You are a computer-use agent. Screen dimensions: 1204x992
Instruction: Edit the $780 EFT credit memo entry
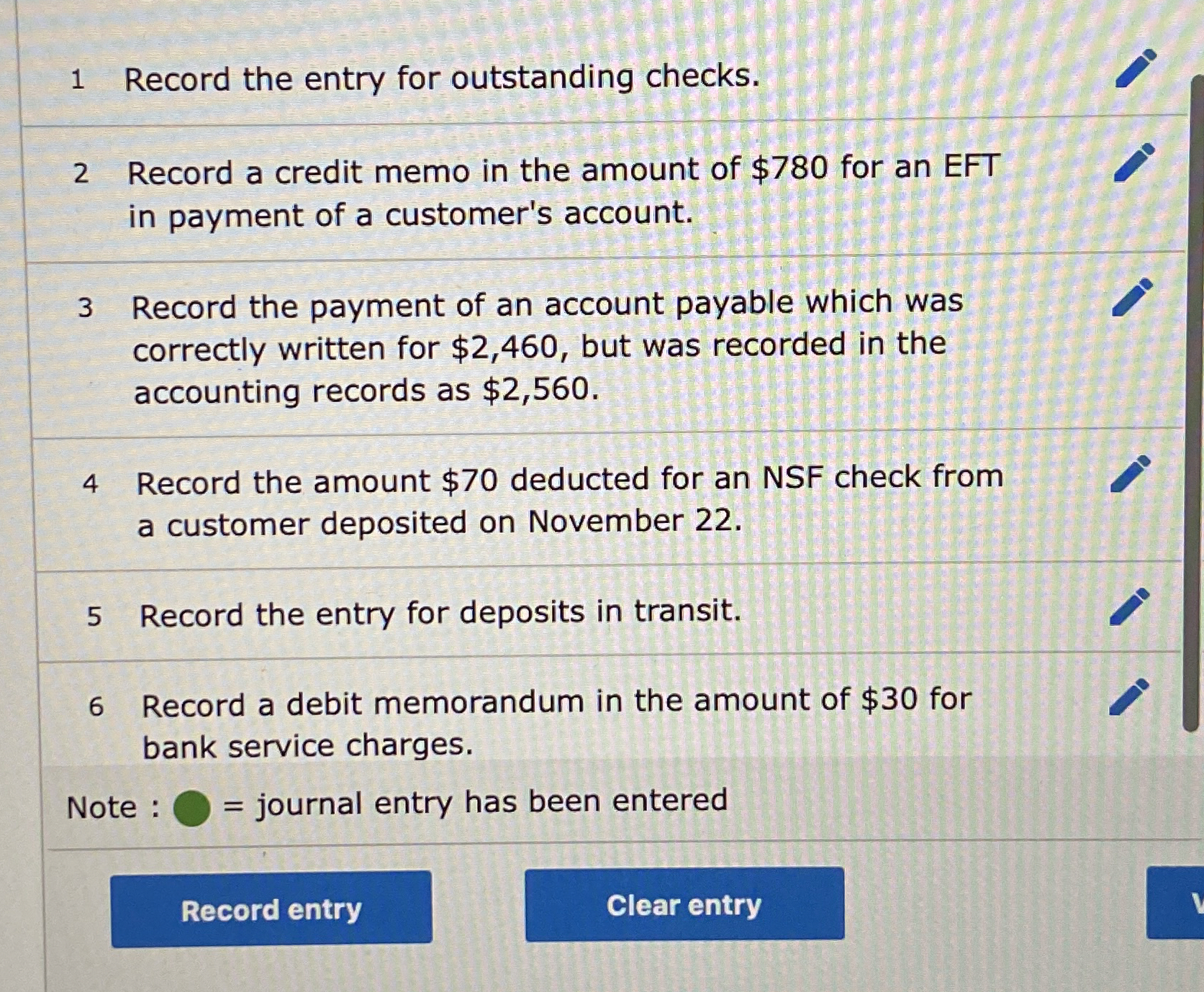(1134, 163)
